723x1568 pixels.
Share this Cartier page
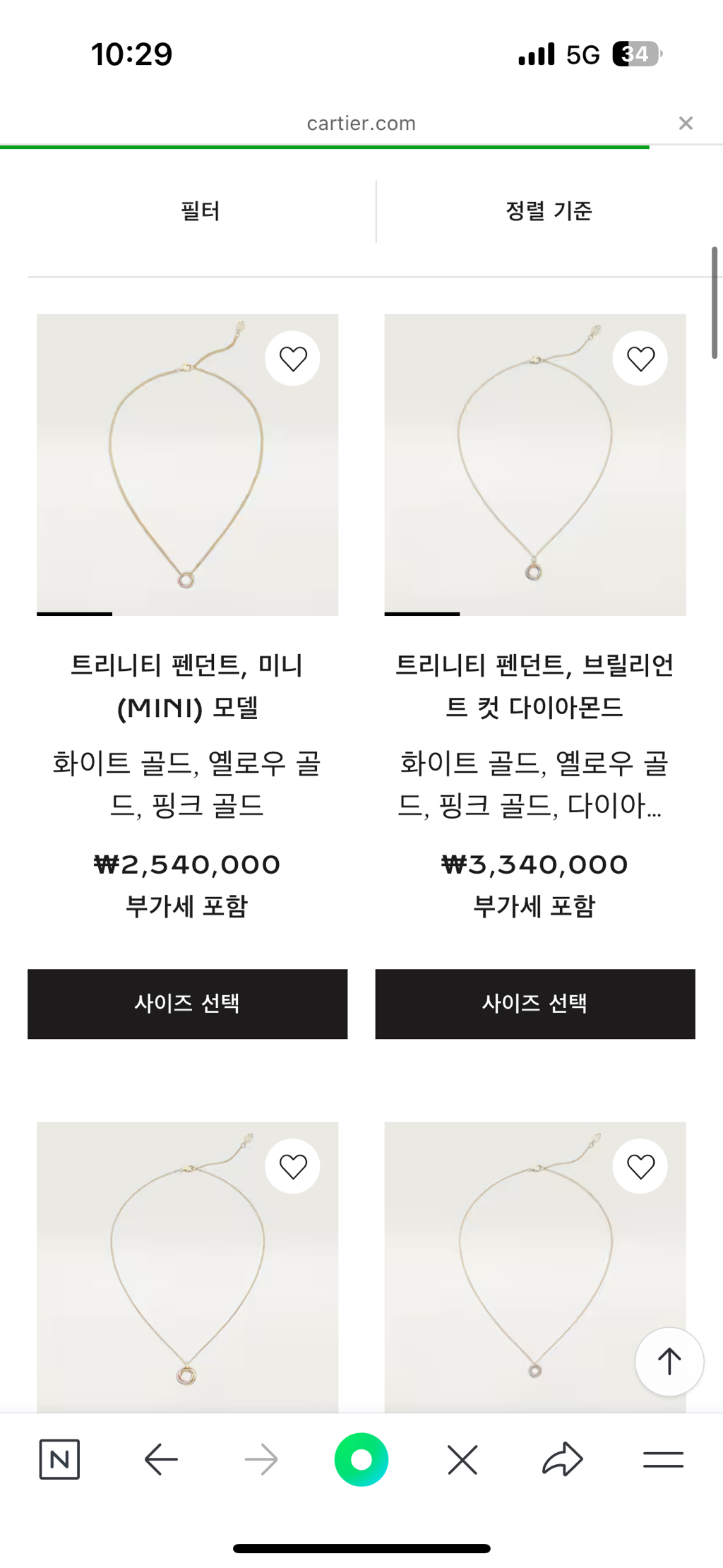(x=563, y=1459)
